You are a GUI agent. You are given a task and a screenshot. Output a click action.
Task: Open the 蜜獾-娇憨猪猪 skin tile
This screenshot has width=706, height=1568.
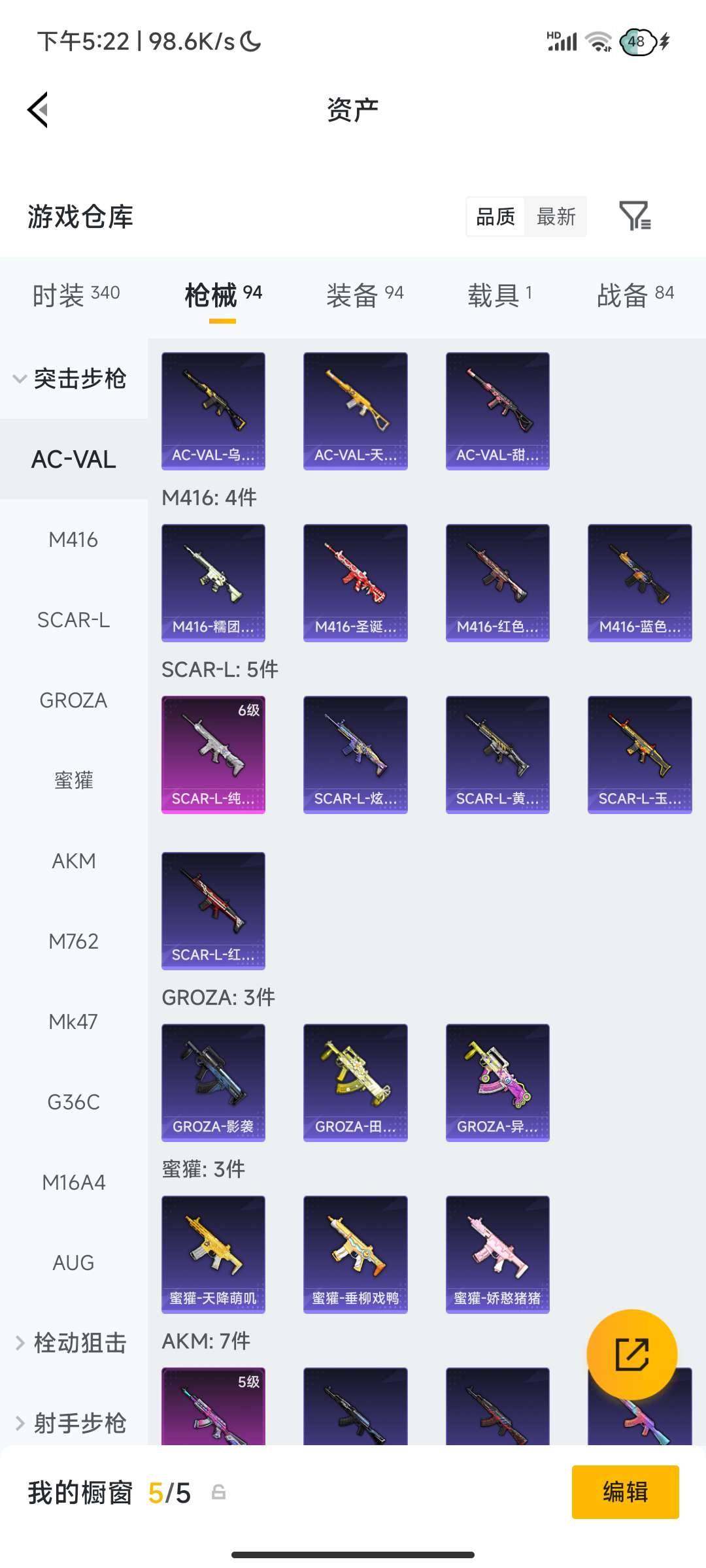497,1254
